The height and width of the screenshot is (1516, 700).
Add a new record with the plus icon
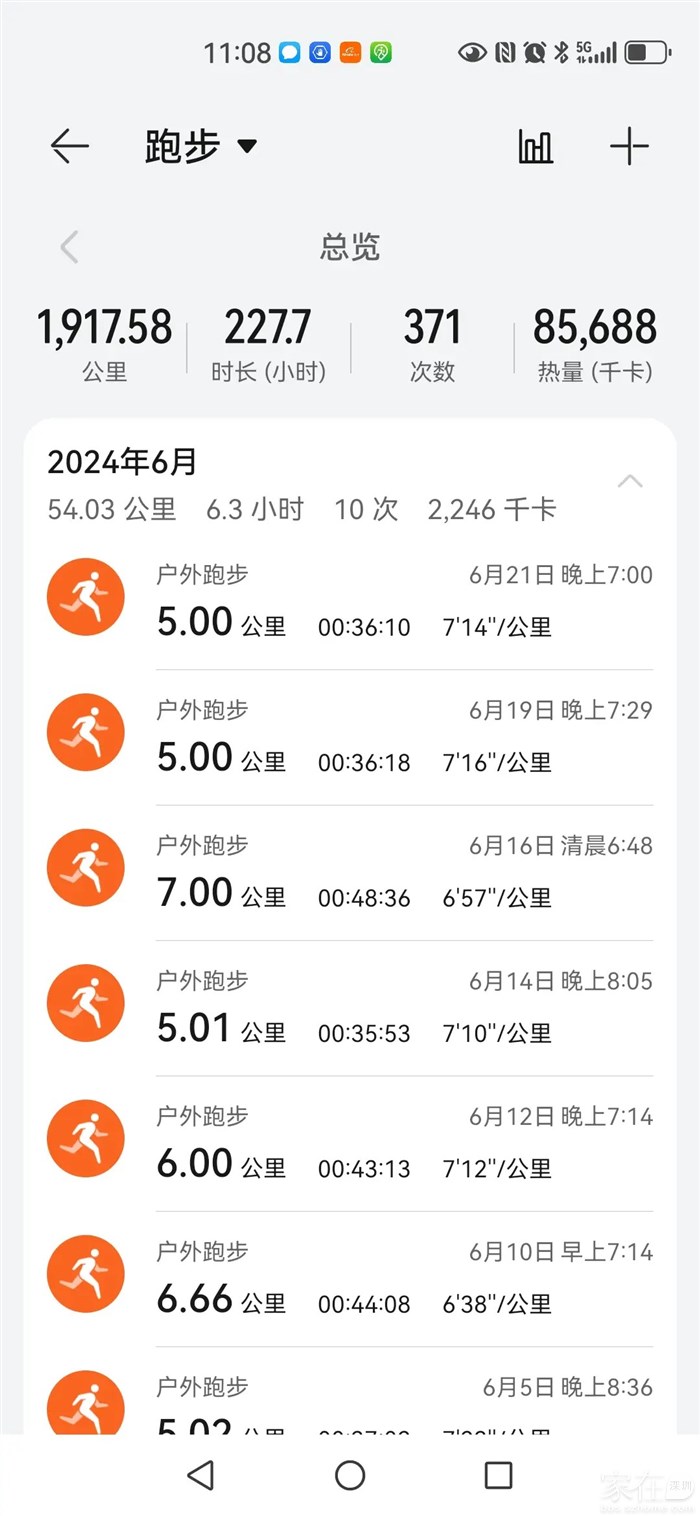(629, 147)
